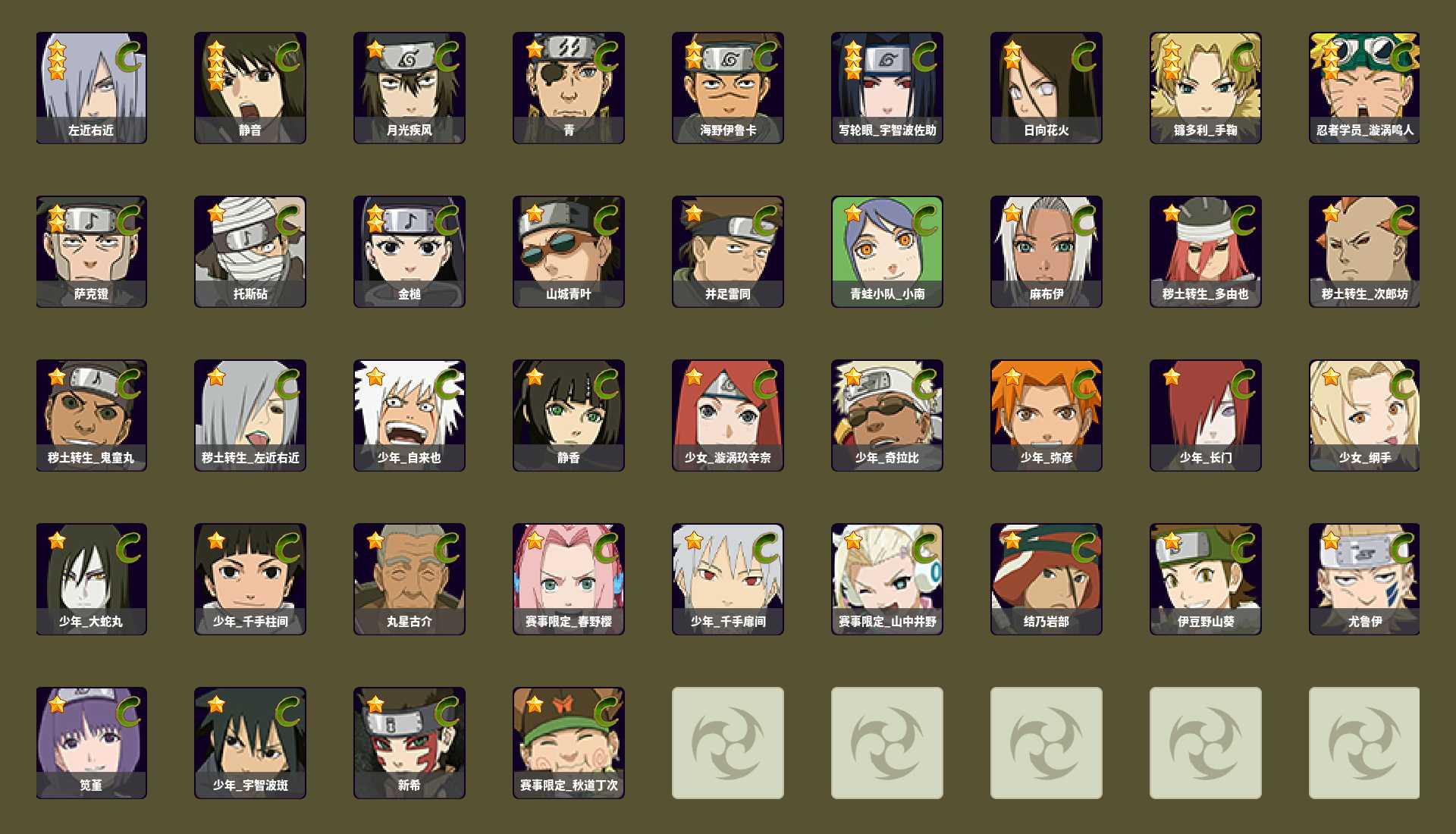Screen dimensions: 1456x834
Task: Open the 日向花火 tile
Action: [1046, 87]
